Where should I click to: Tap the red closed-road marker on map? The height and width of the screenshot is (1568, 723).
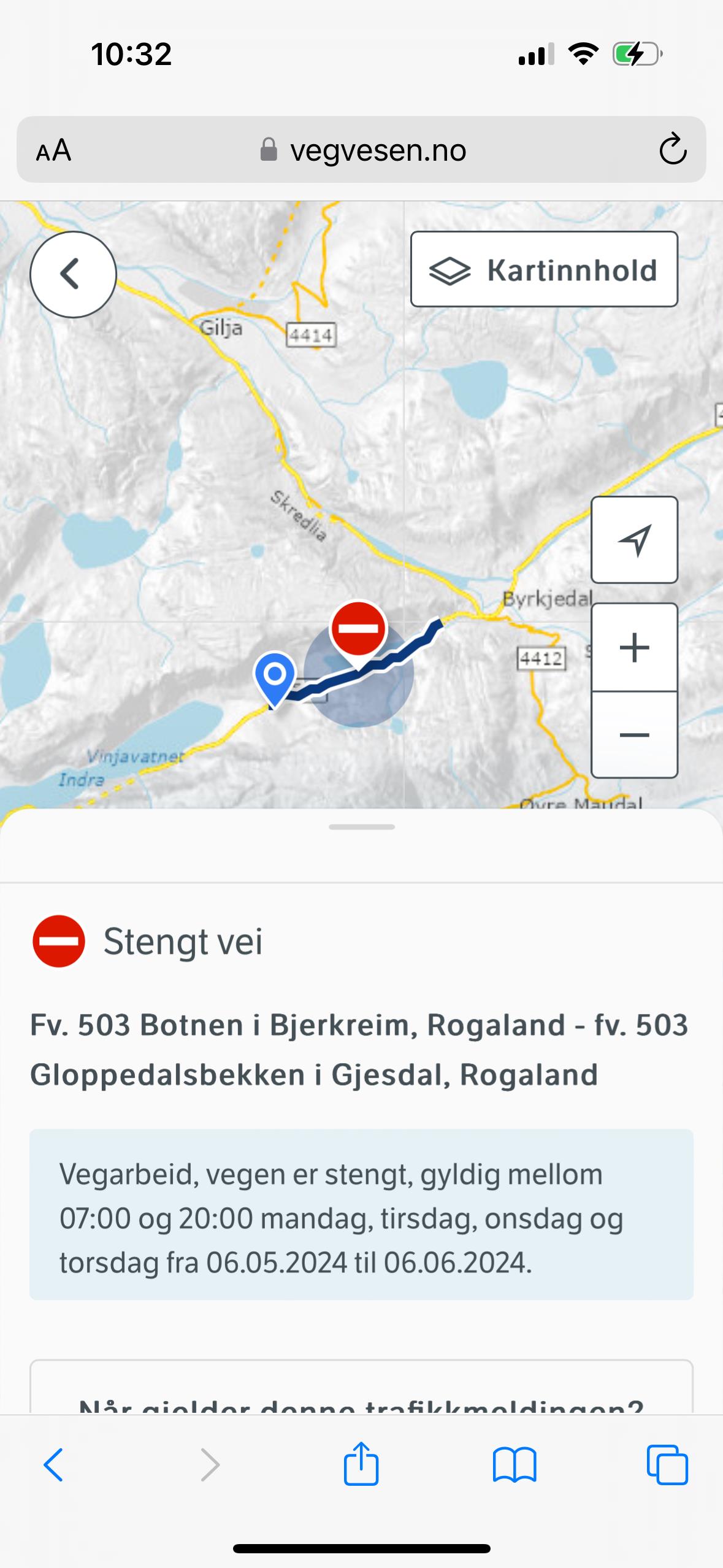(x=358, y=629)
